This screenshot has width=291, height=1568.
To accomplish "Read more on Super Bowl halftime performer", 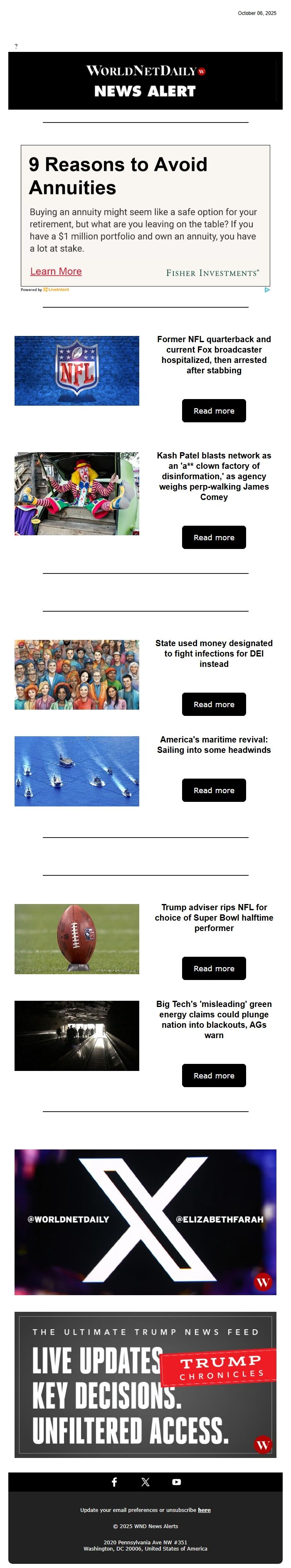I will click(214, 968).
